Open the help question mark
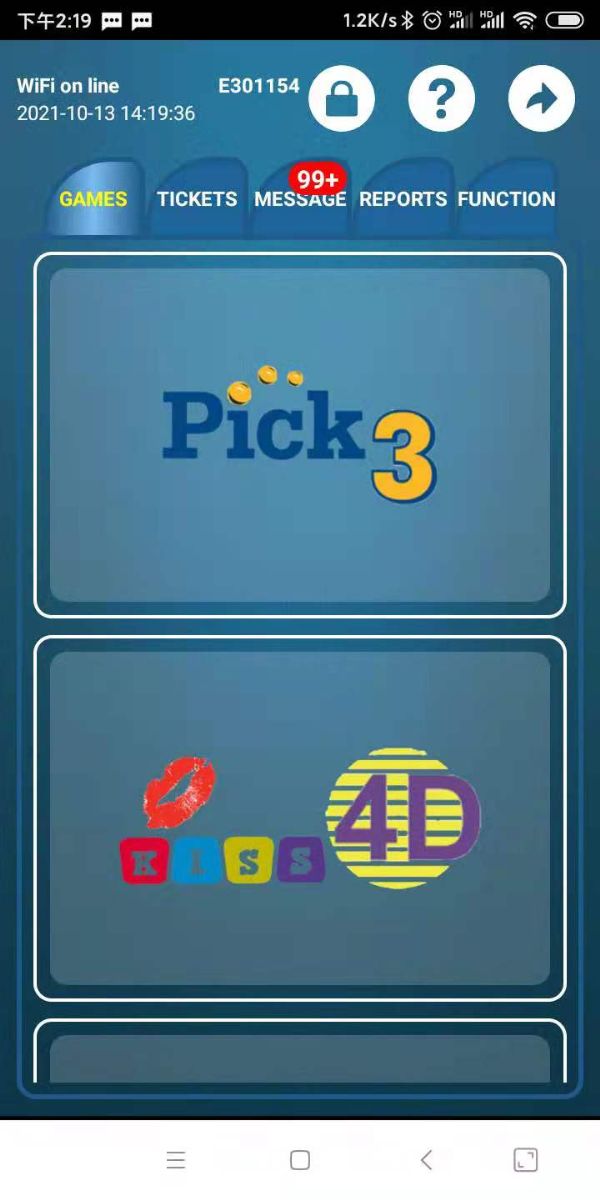 [x=441, y=98]
